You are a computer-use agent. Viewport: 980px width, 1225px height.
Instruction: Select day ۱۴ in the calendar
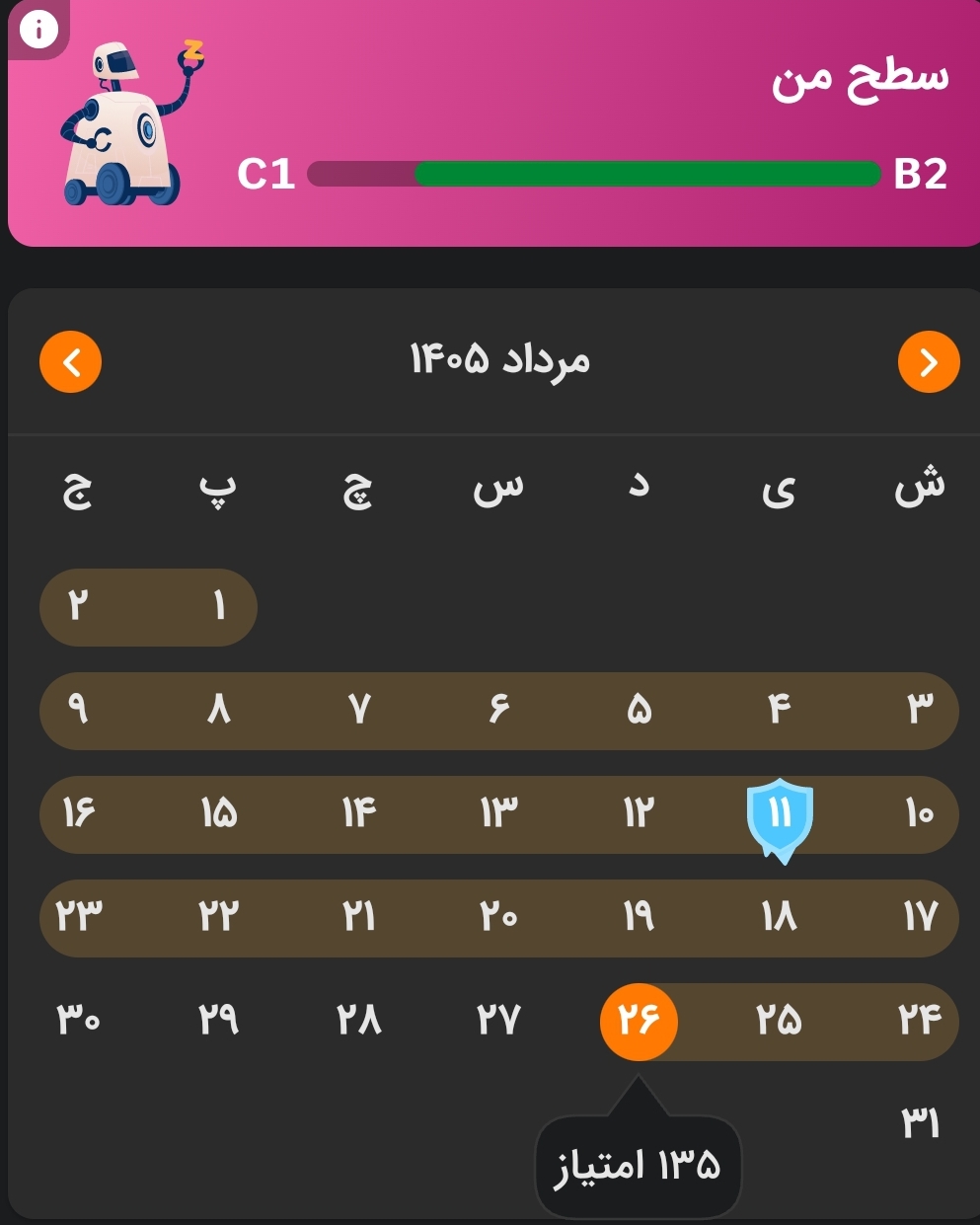point(359,813)
